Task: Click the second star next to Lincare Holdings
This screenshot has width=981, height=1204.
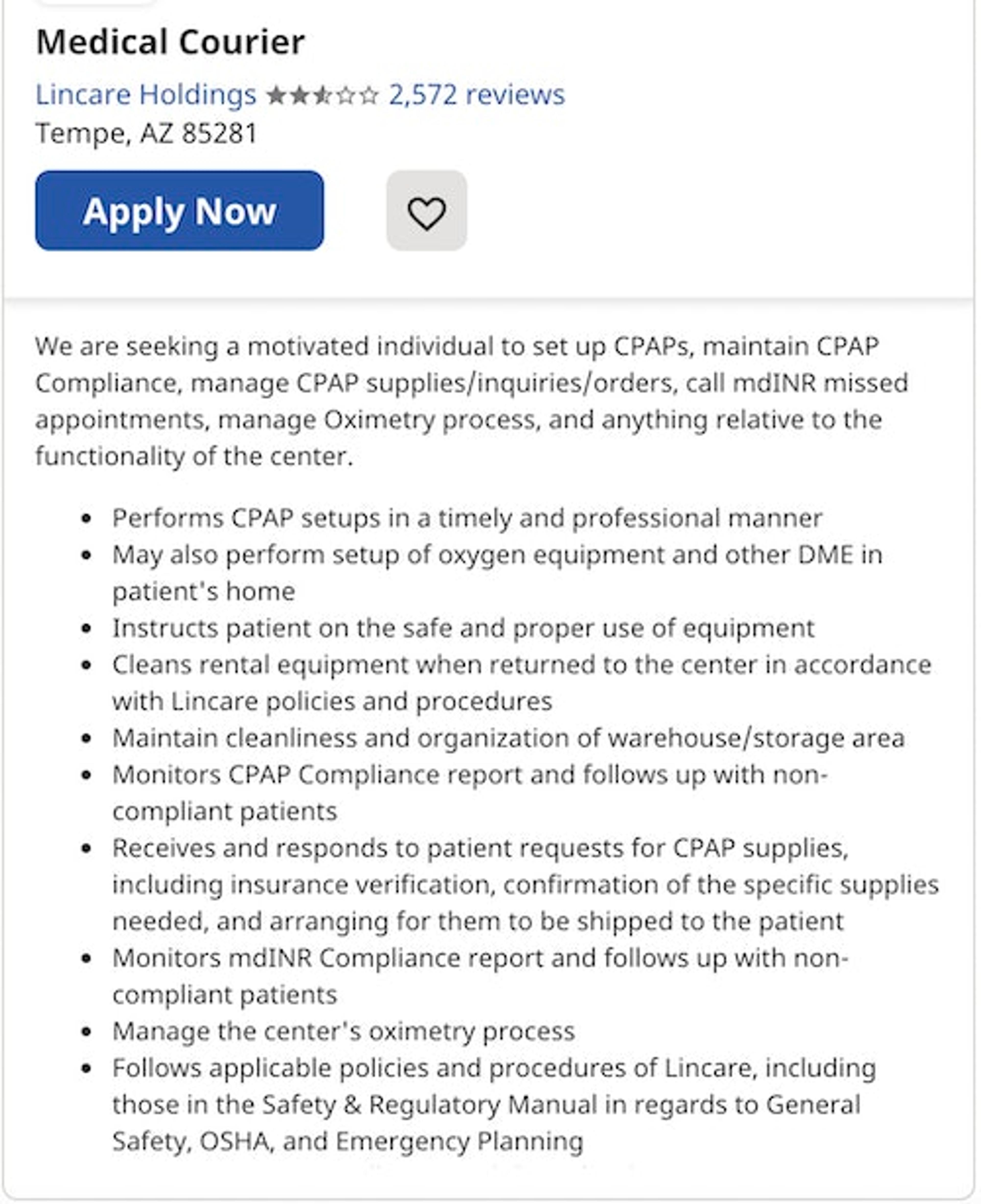Action: [x=299, y=95]
